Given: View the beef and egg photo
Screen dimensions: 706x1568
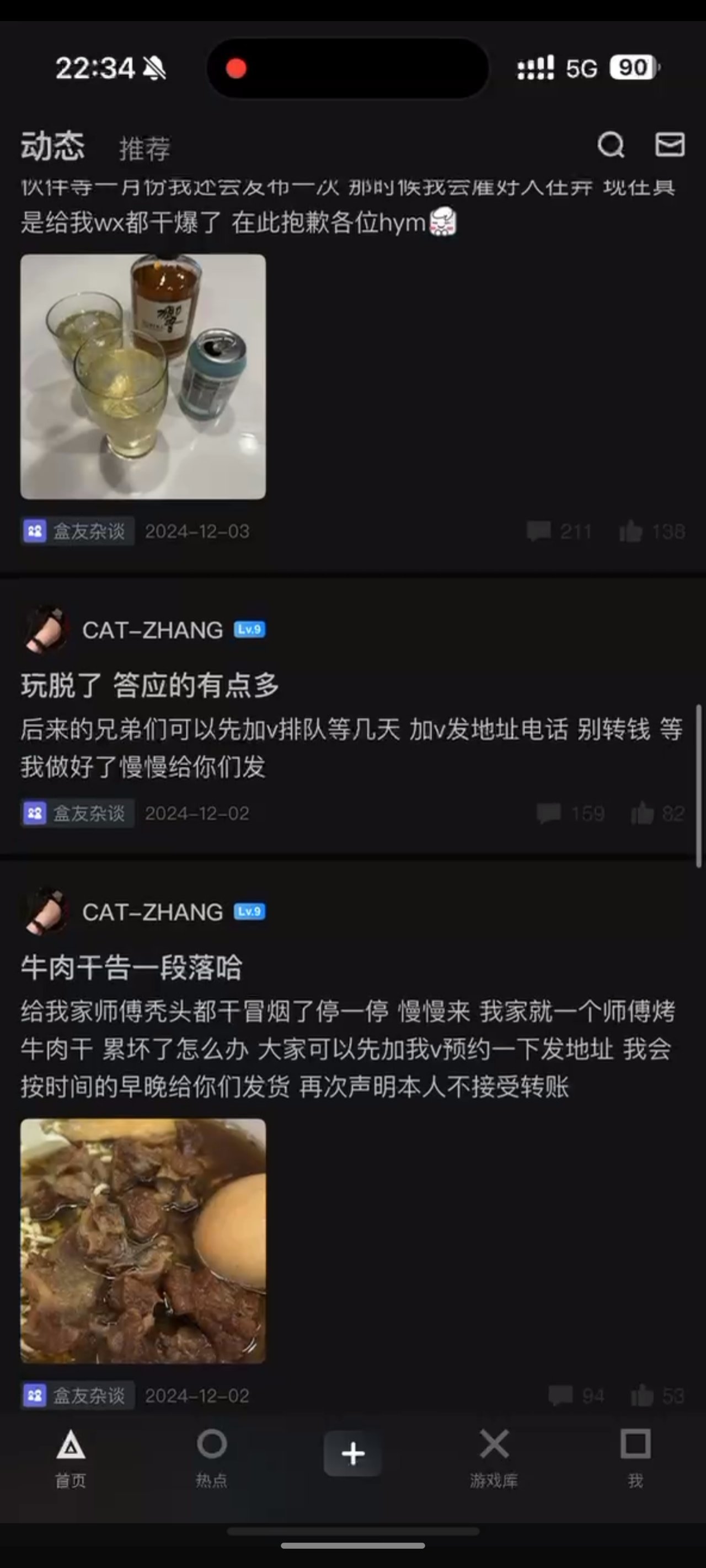Looking at the screenshot, I should pyautogui.click(x=143, y=1241).
